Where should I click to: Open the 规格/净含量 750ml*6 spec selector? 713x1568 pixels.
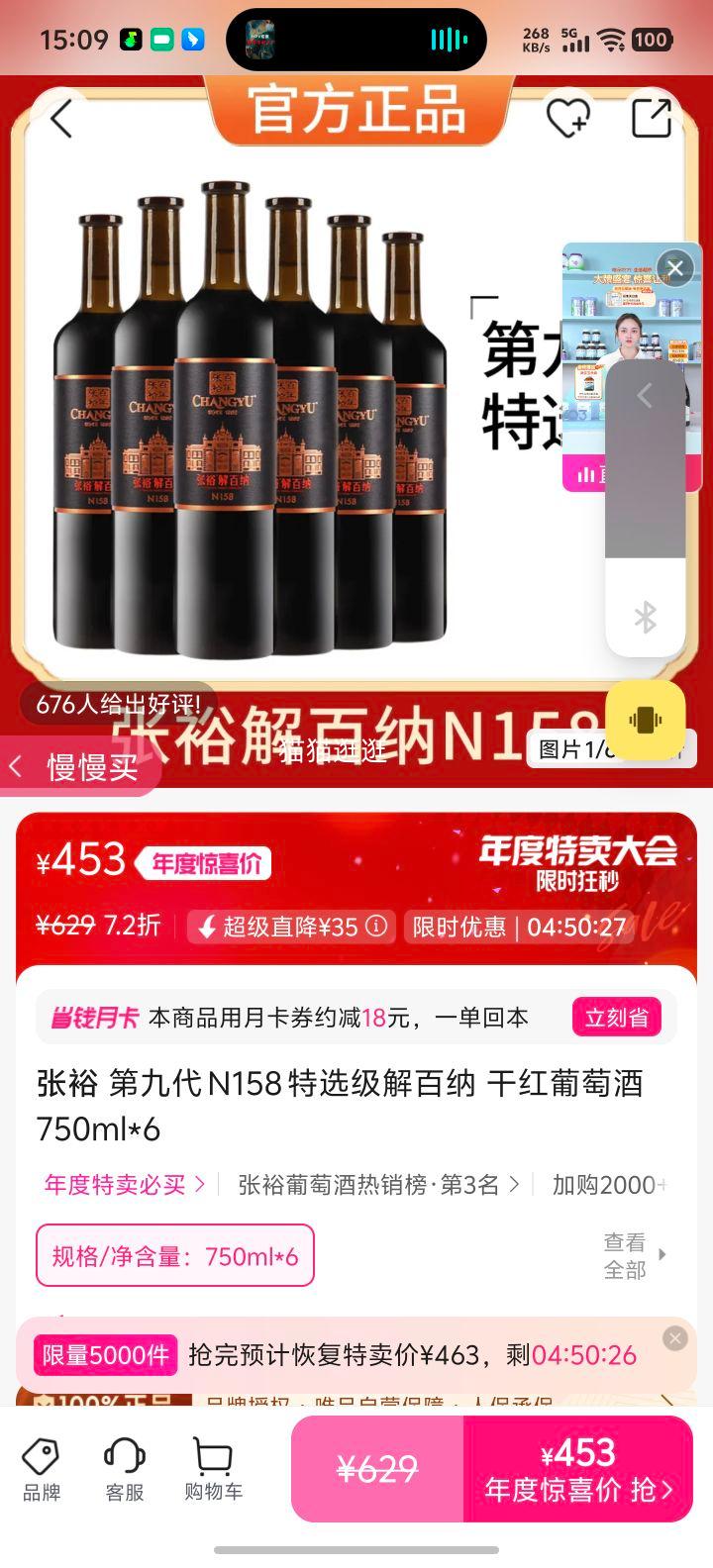[x=174, y=1255]
